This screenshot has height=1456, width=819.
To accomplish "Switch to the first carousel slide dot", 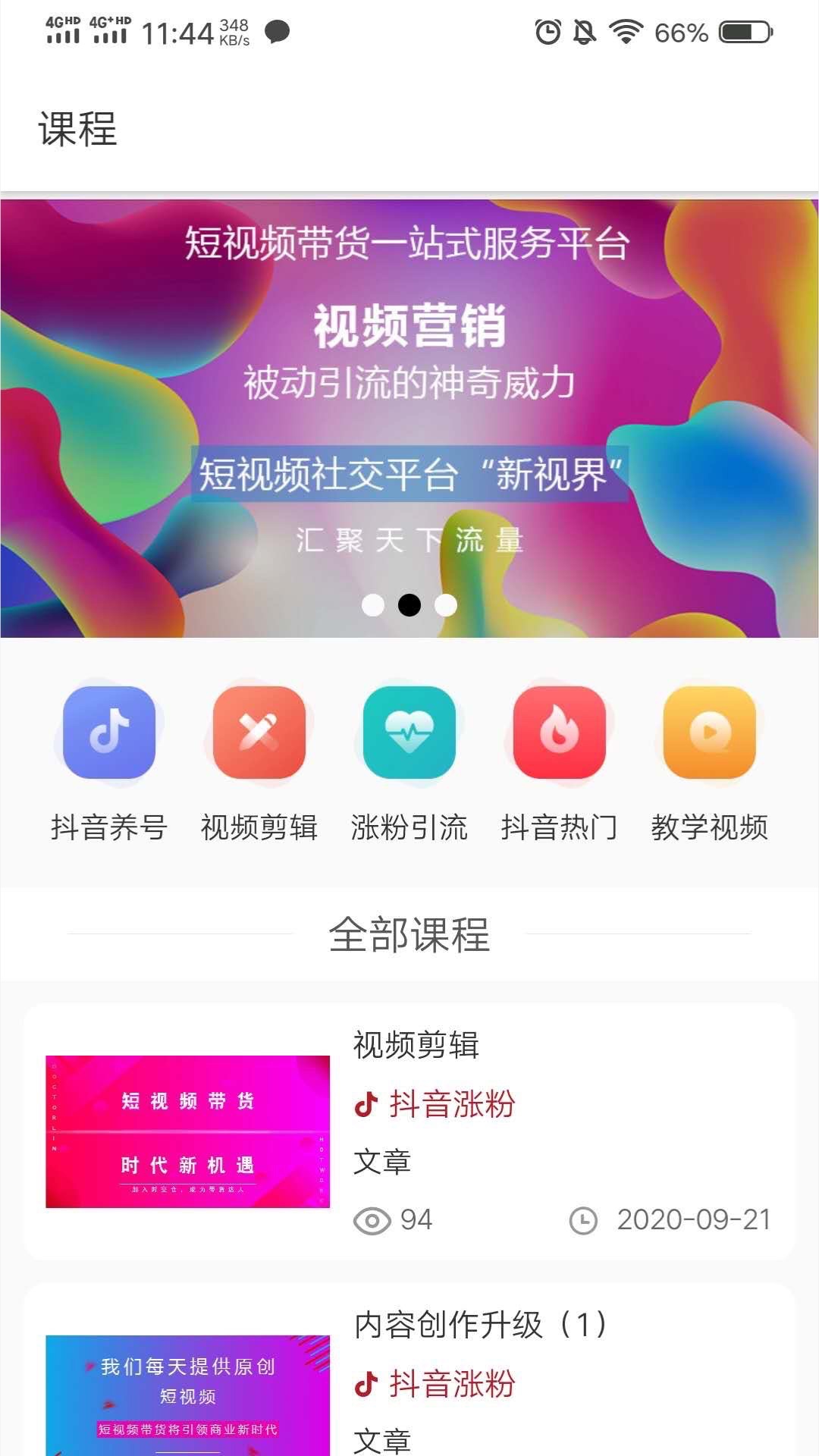I will (373, 605).
